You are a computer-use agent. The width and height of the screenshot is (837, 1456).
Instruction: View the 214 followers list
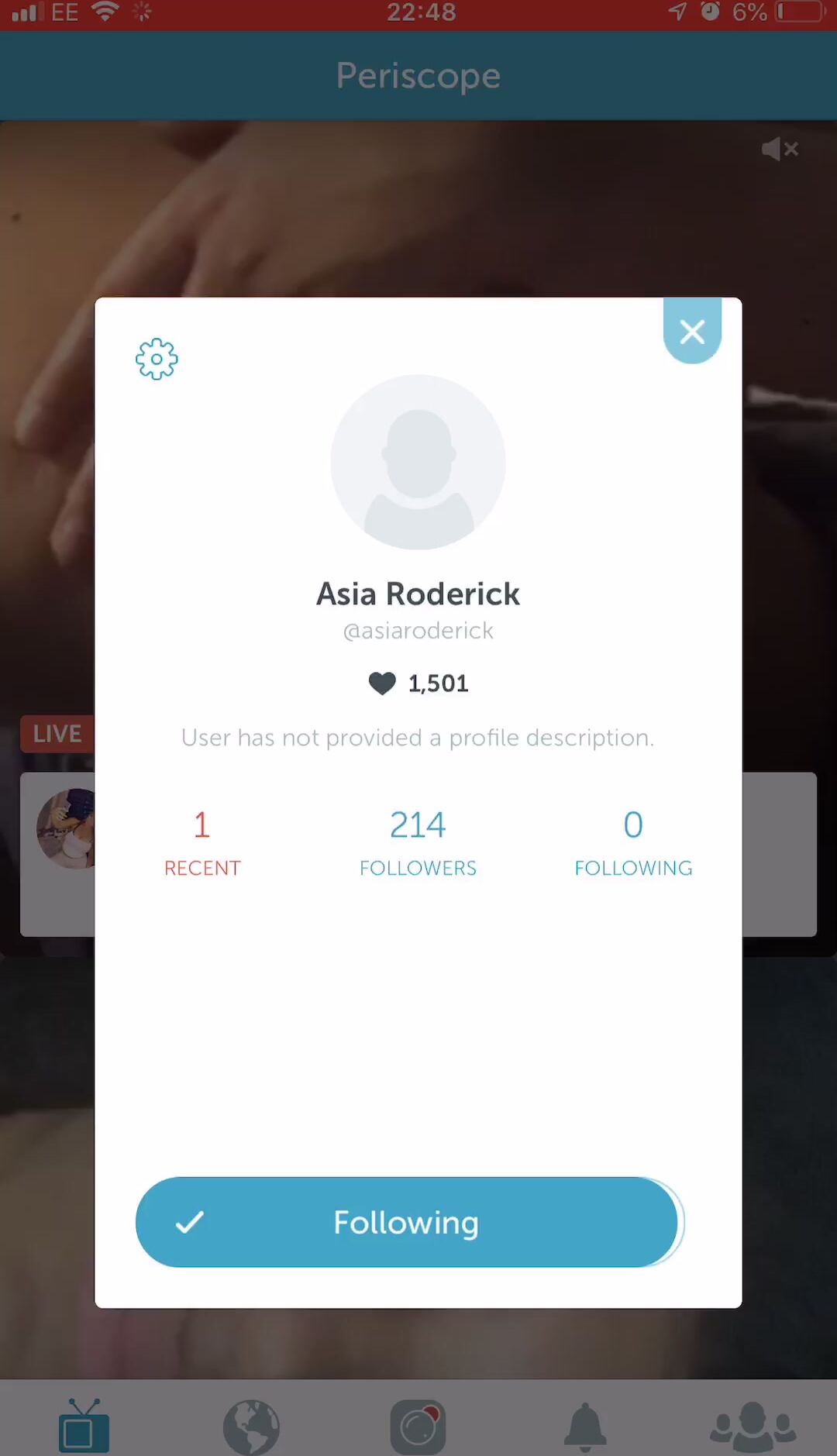pos(418,842)
